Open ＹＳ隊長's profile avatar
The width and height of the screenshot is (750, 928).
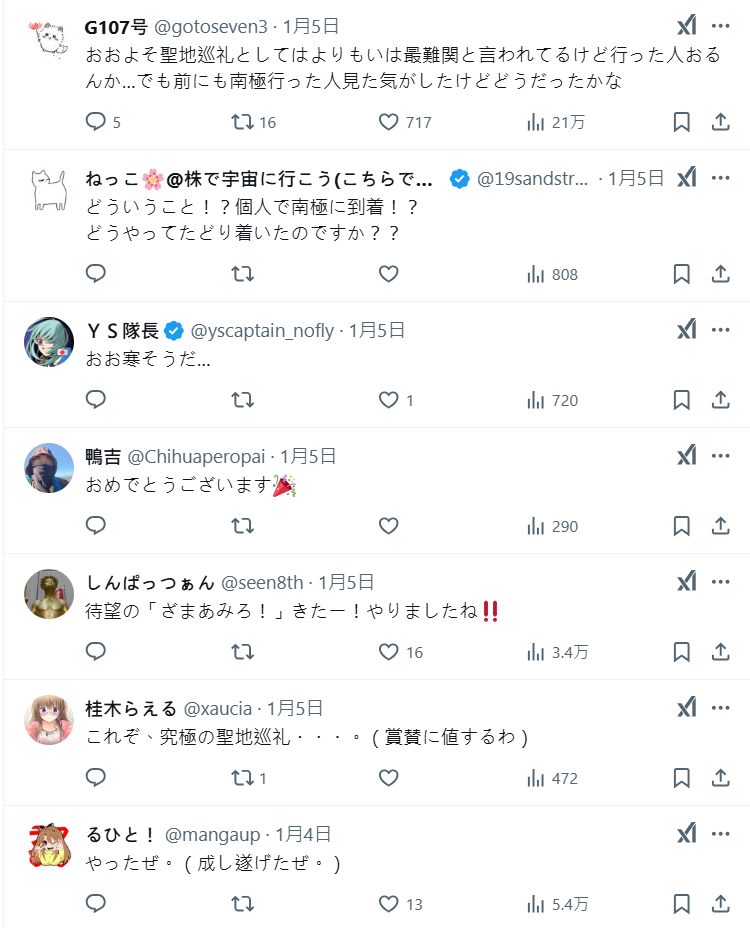coord(48,343)
